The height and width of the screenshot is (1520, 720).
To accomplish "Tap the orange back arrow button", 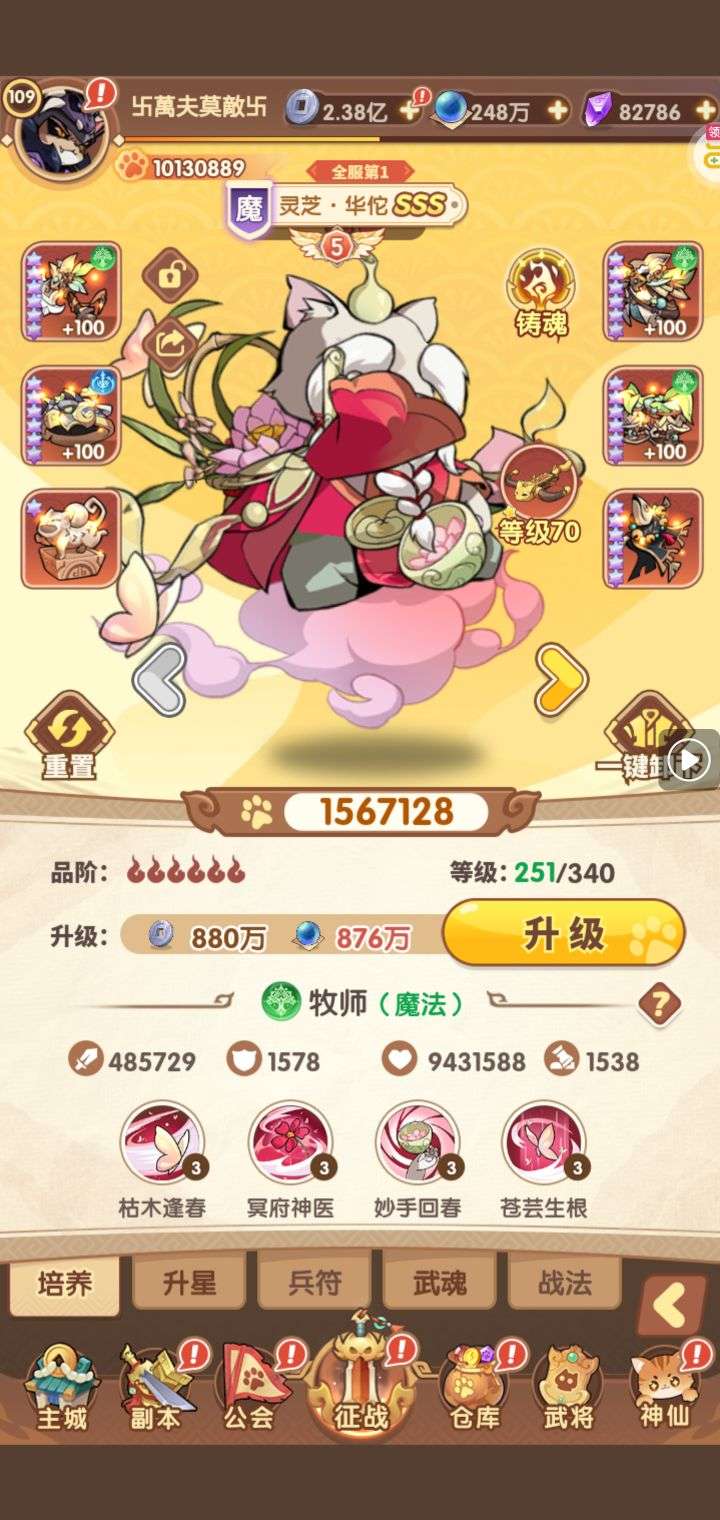I will coord(672,1305).
